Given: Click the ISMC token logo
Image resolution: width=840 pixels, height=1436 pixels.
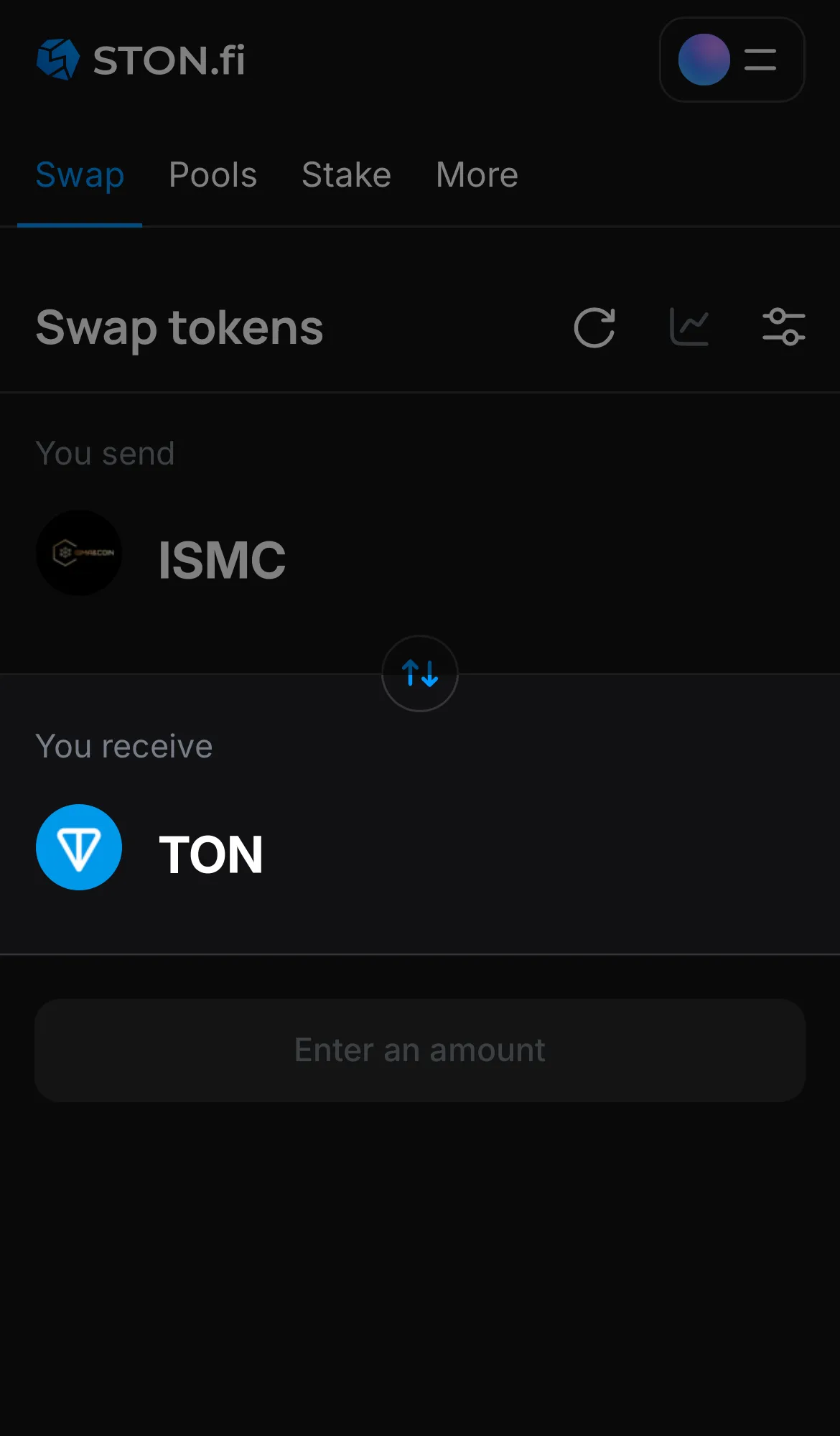Looking at the screenshot, I should 79,553.
